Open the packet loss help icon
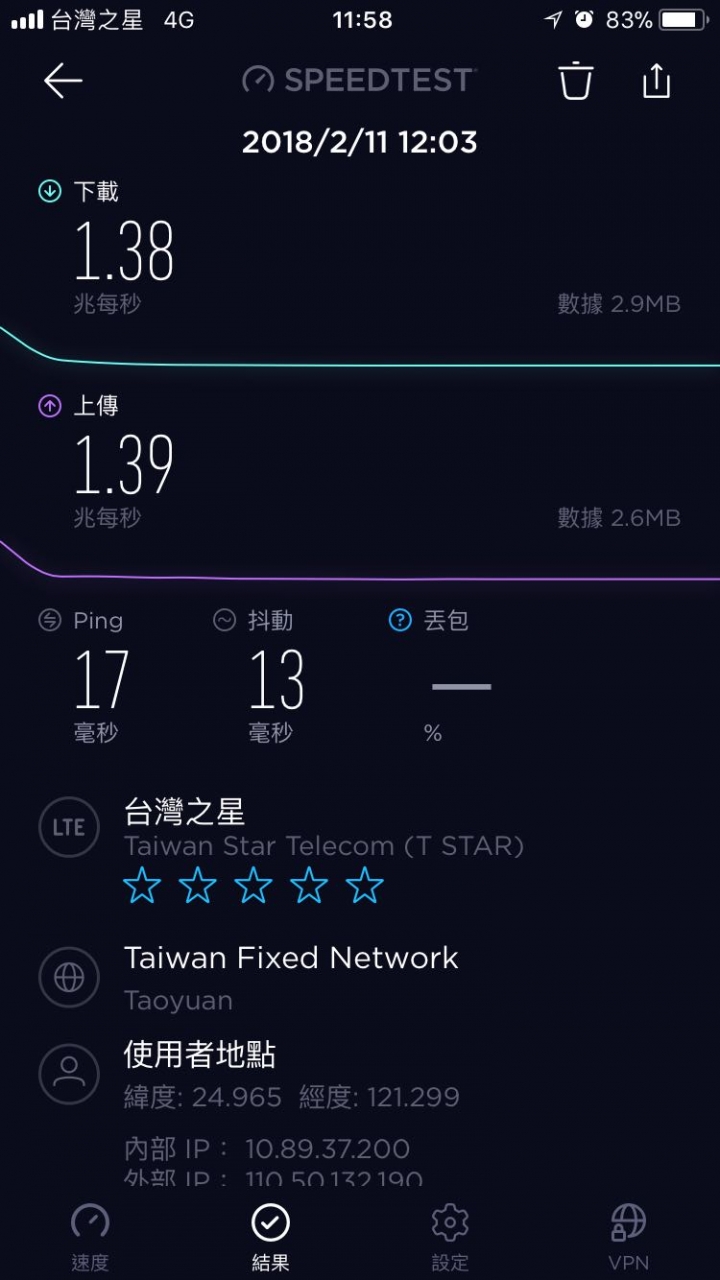The height and width of the screenshot is (1280, 720). [x=400, y=621]
